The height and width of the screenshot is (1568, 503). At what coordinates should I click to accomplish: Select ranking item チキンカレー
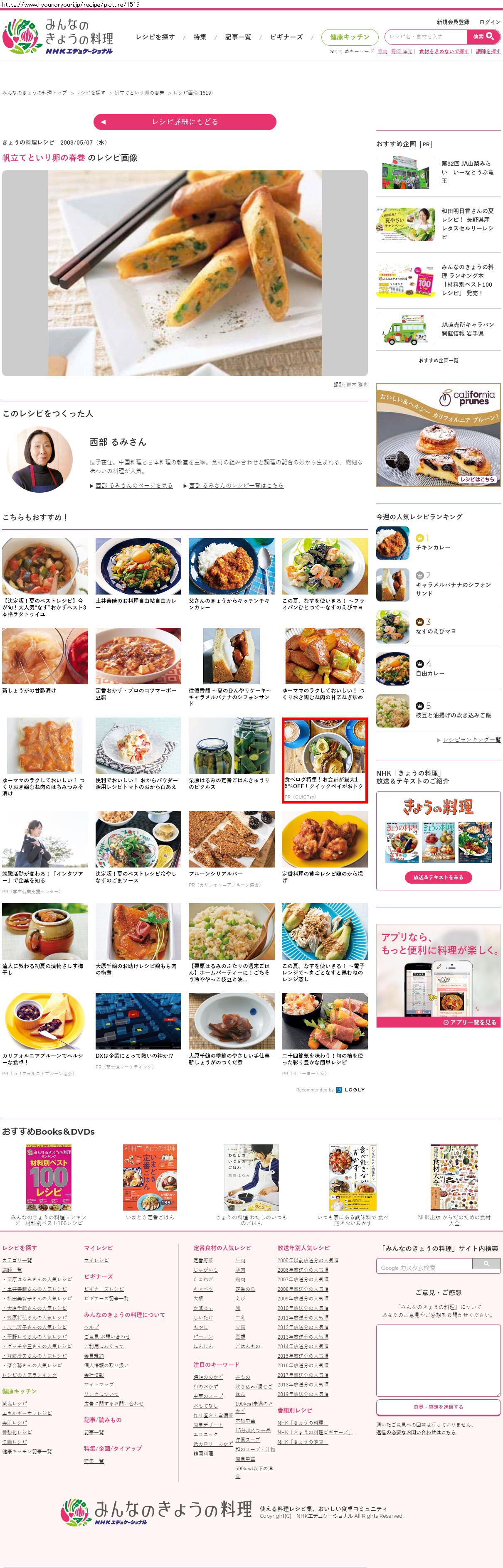tap(432, 547)
